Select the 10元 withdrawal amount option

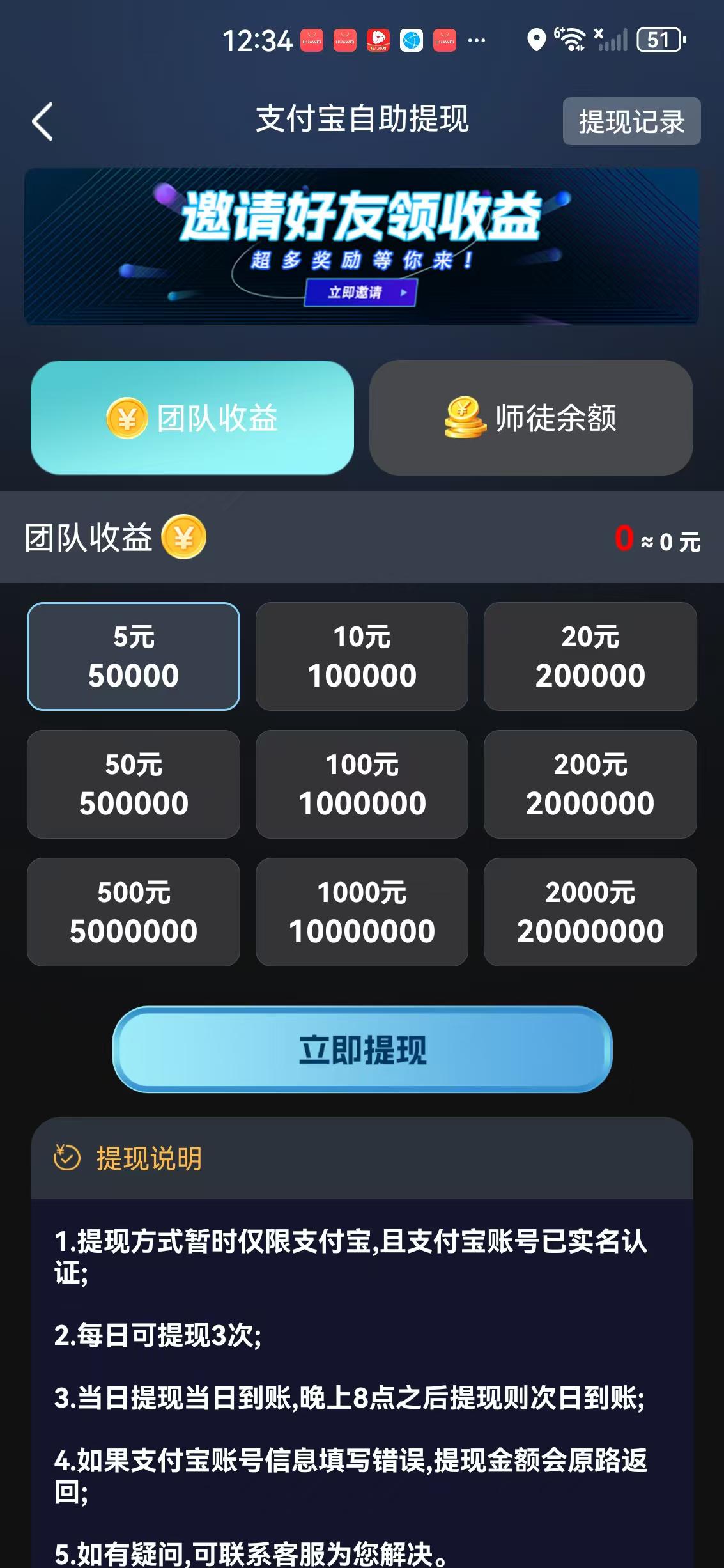362,655
